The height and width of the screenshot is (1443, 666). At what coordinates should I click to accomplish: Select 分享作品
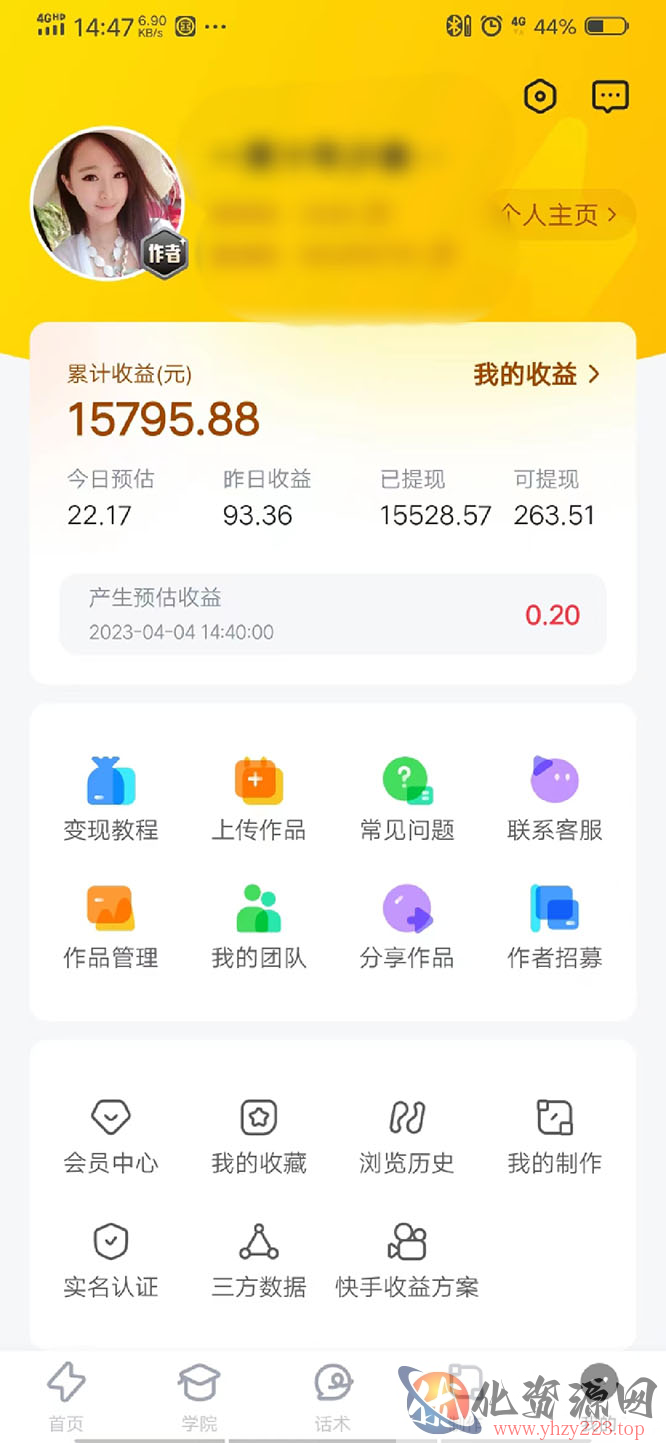coord(407,927)
